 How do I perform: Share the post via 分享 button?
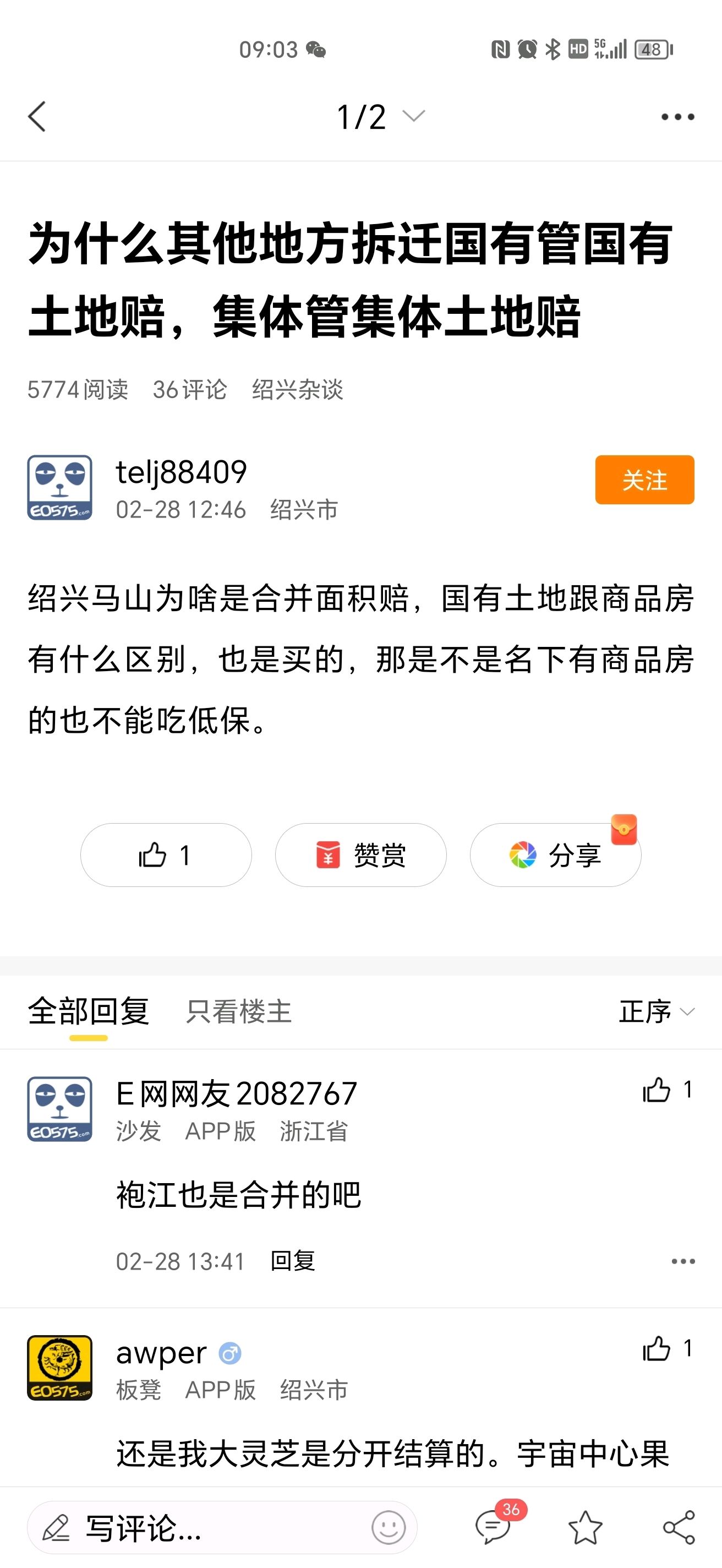(x=555, y=854)
